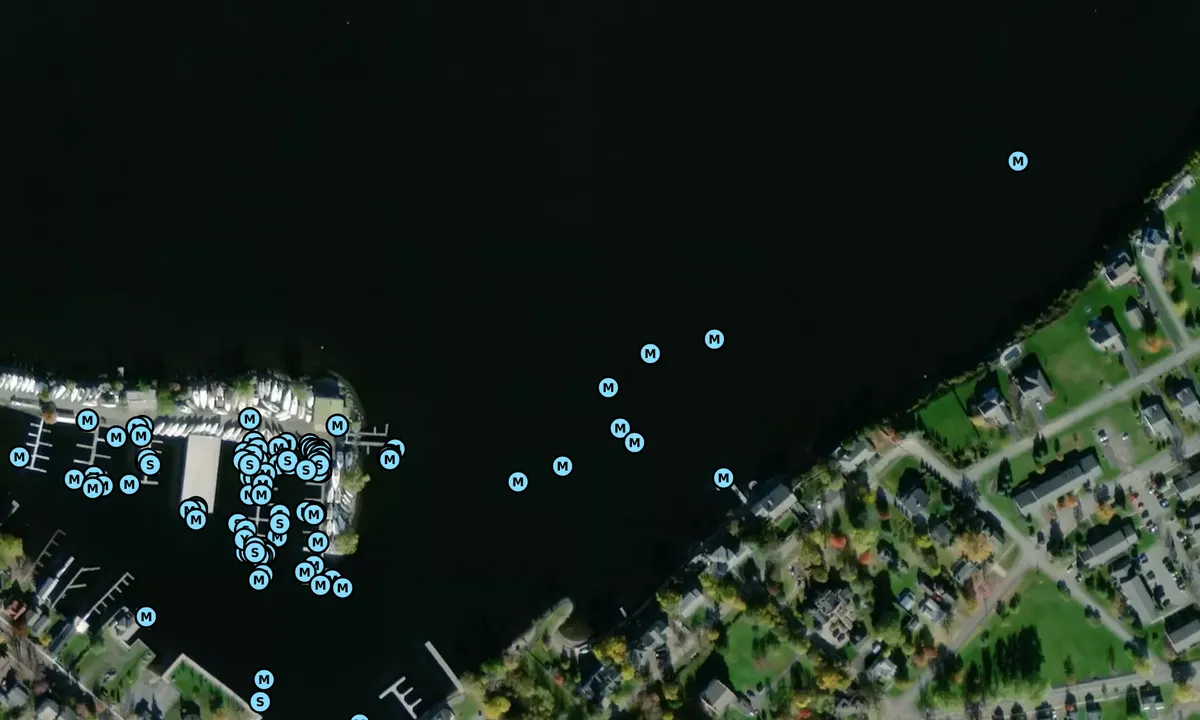1200x720 pixels.
Task: Open the M marker beside the shoreline house dock
Action: 723,478
